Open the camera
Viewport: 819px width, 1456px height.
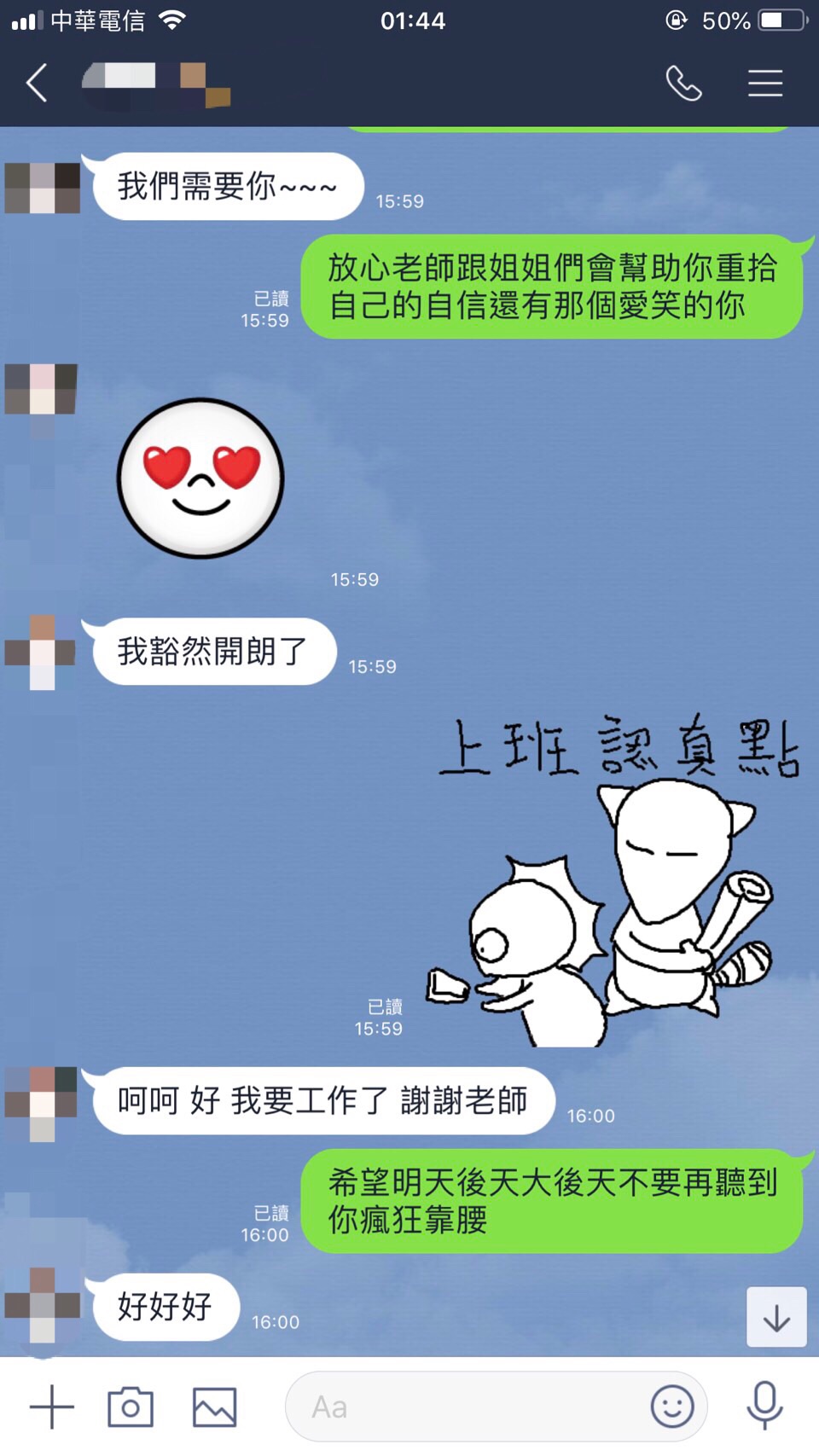click(131, 1407)
